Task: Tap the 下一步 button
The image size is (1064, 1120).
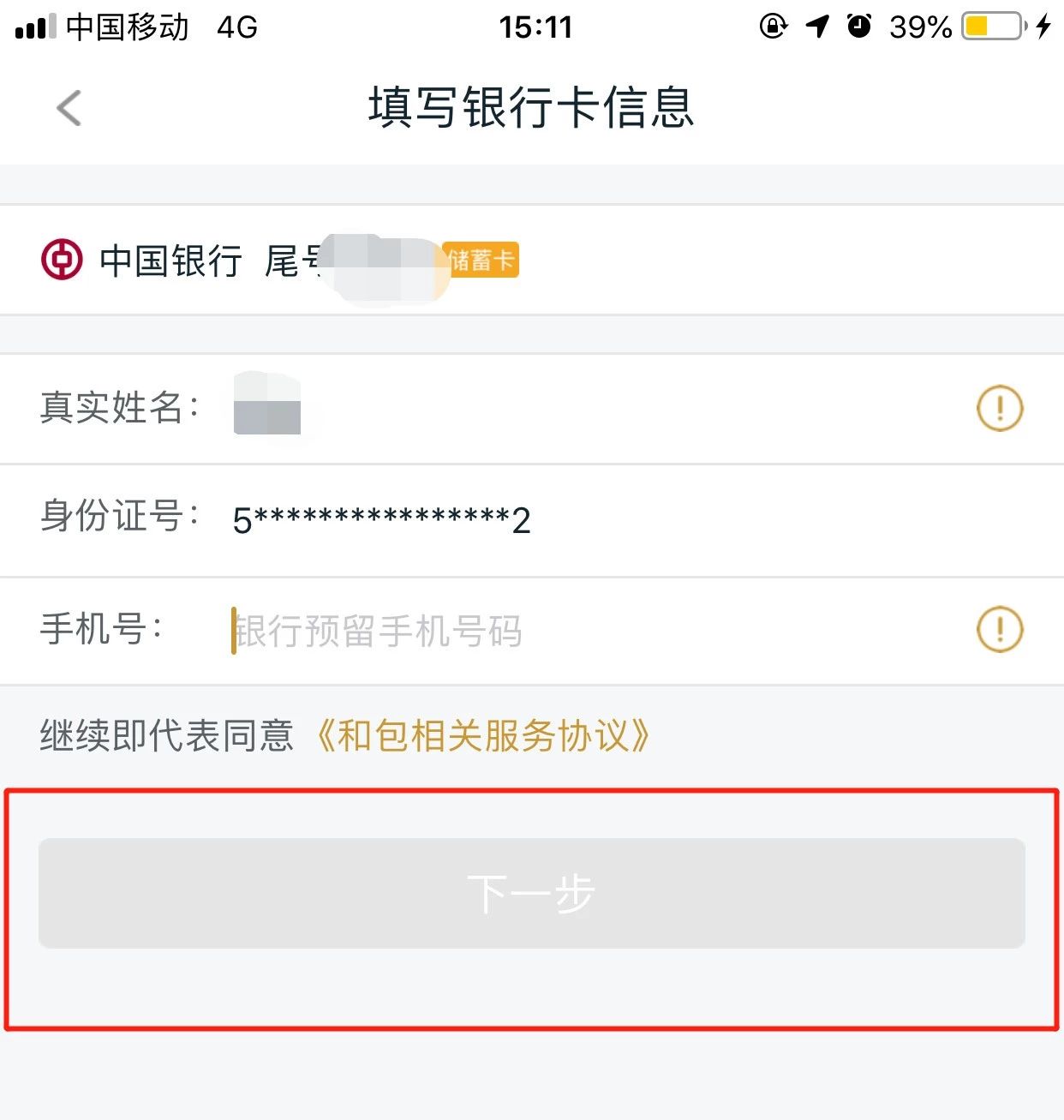Action: pyautogui.click(x=531, y=893)
